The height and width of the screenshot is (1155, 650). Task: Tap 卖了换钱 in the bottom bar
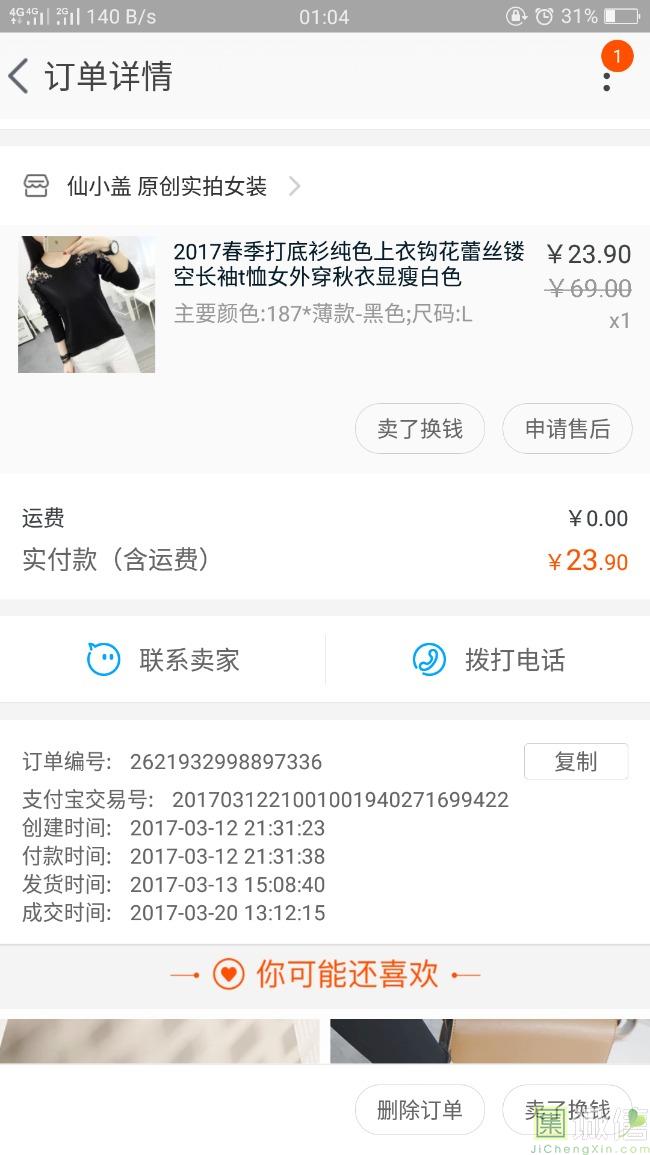567,1110
